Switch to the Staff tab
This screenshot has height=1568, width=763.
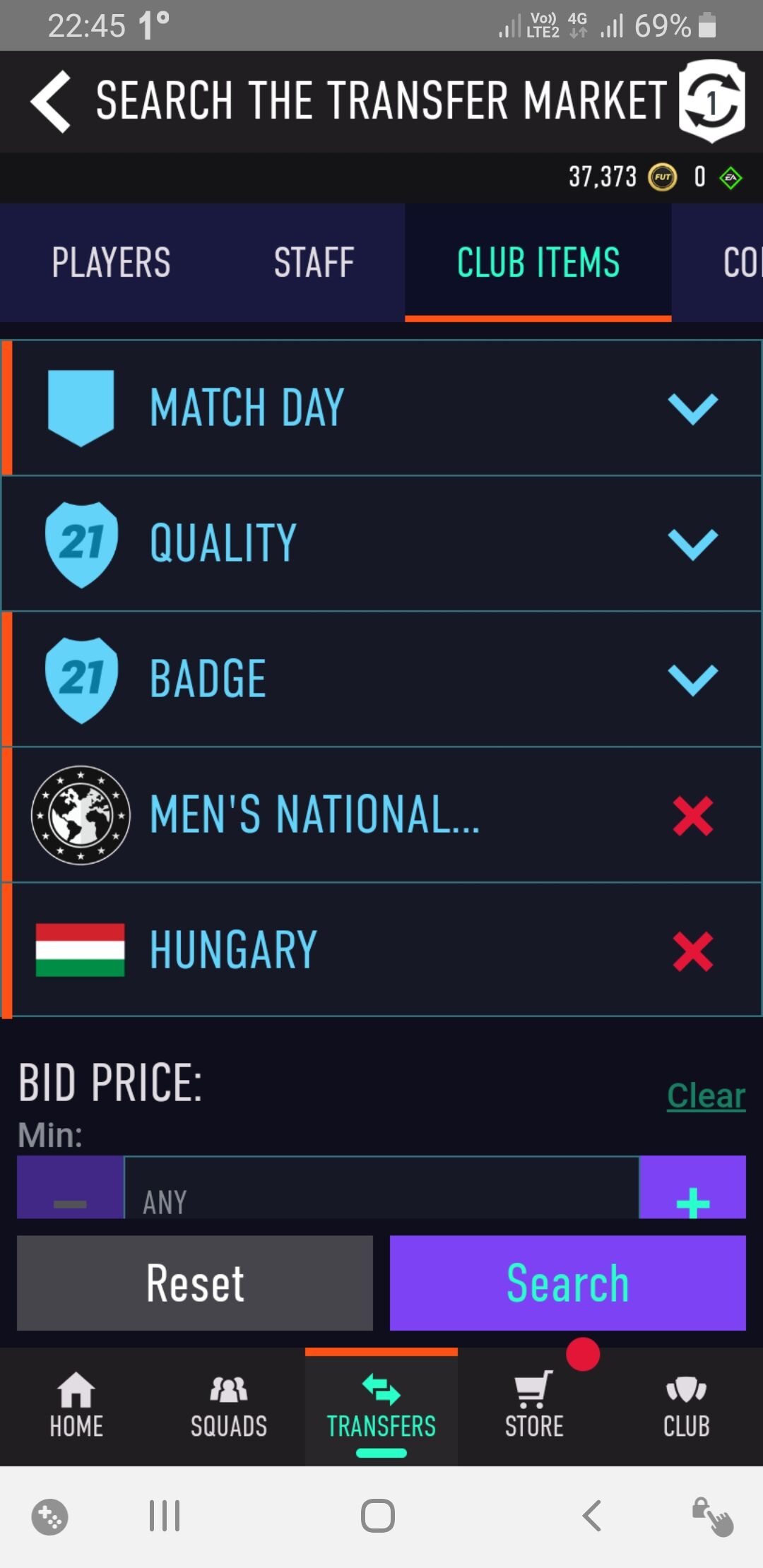click(x=314, y=263)
